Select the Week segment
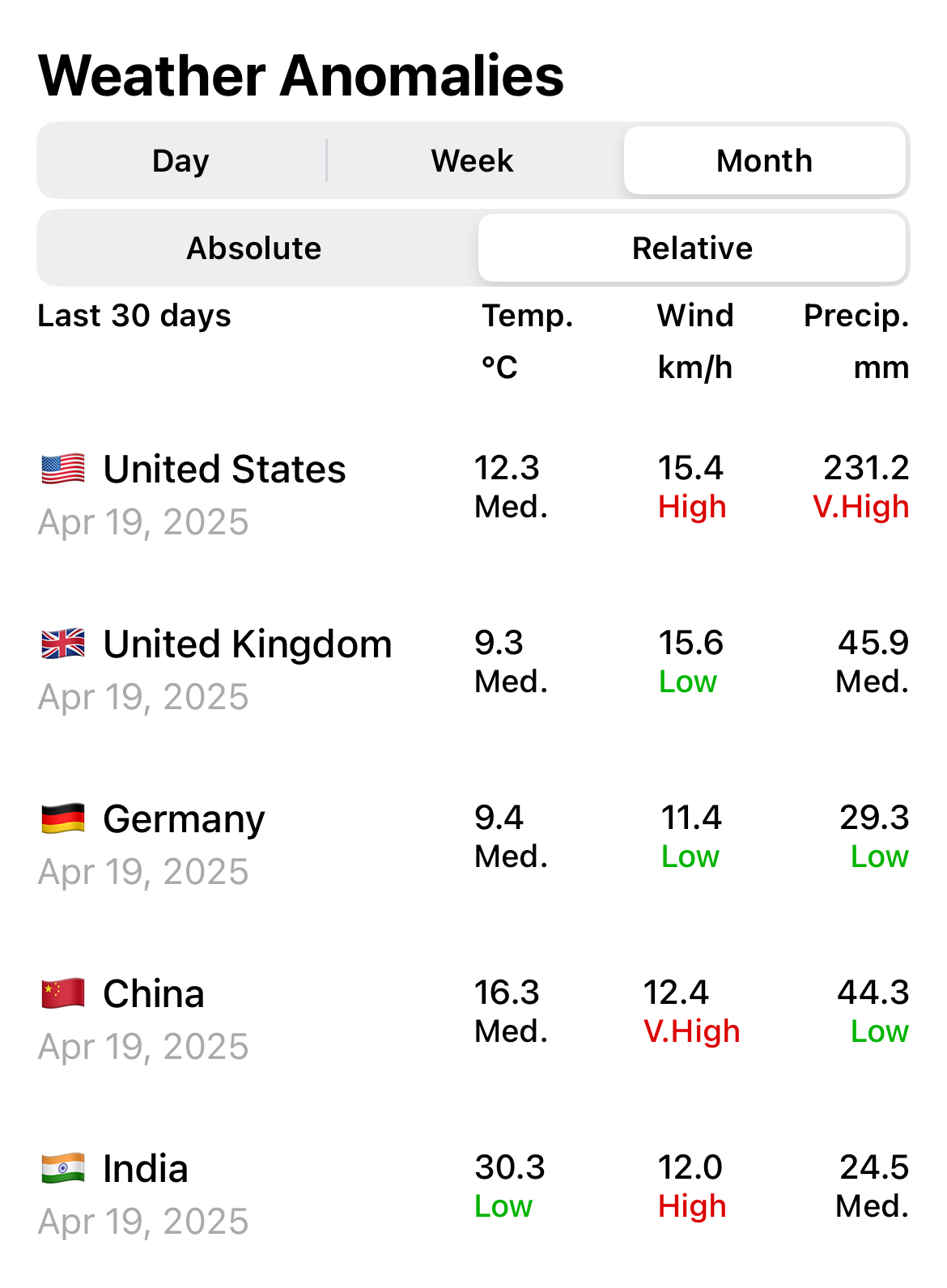947x1288 pixels. pos(473,161)
